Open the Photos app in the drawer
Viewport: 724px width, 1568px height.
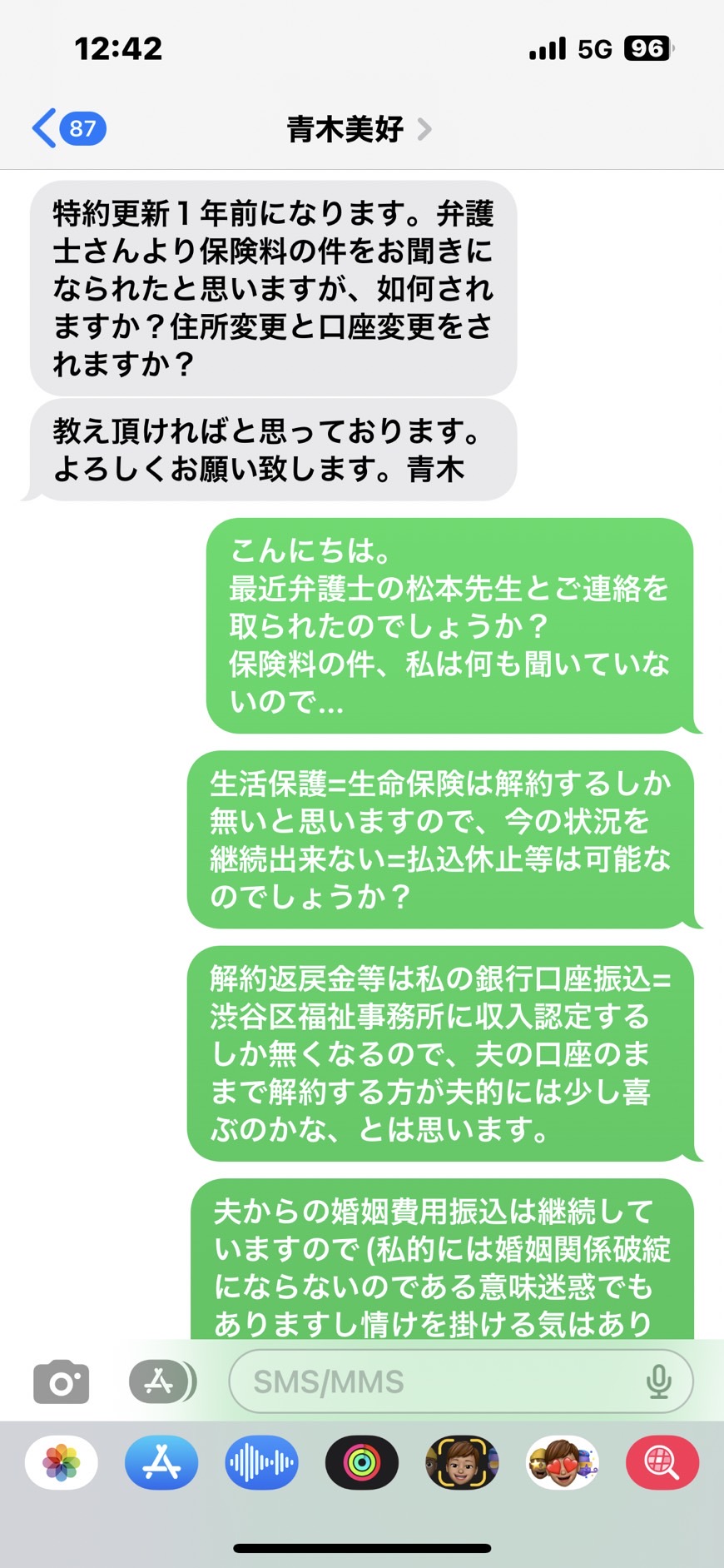point(62,1462)
